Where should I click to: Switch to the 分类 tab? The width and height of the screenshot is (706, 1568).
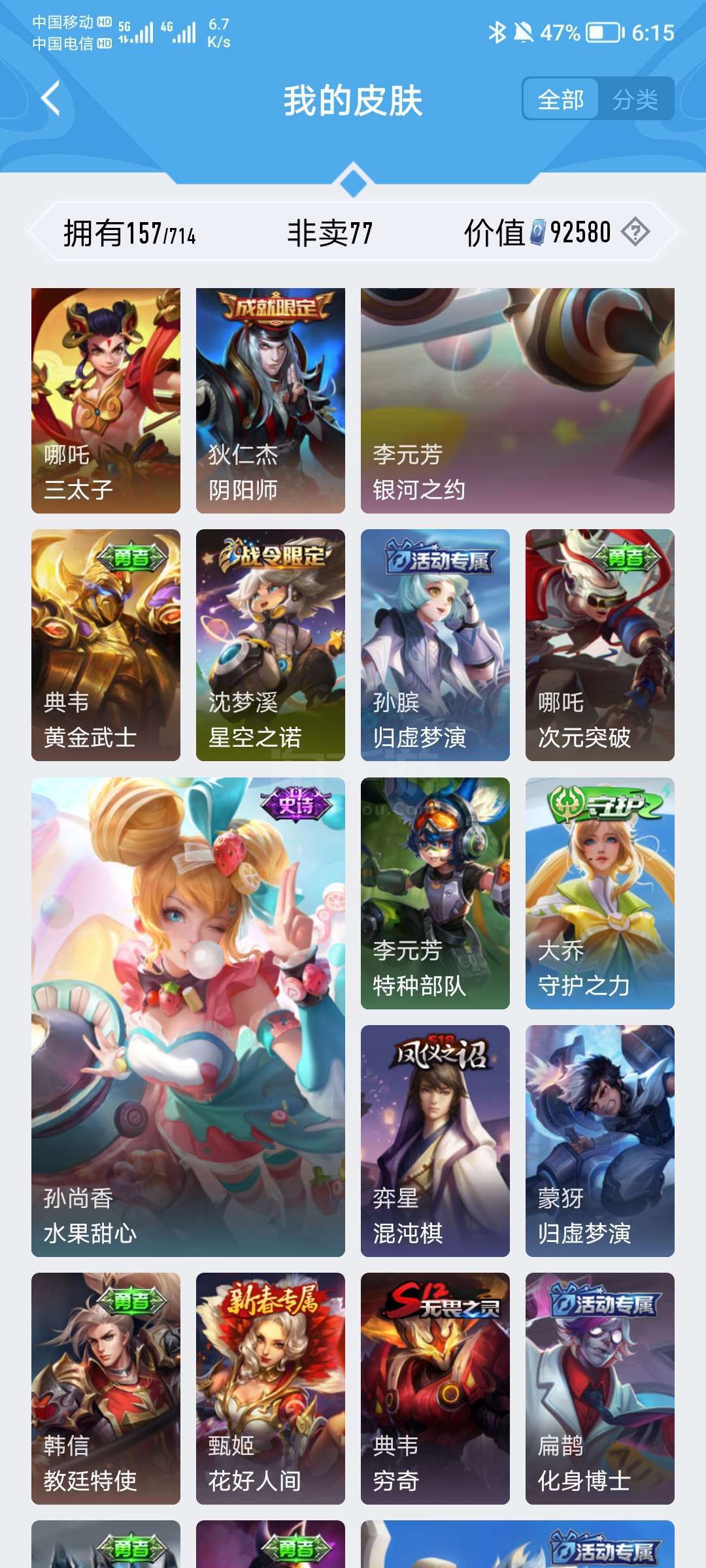[x=635, y=99]
